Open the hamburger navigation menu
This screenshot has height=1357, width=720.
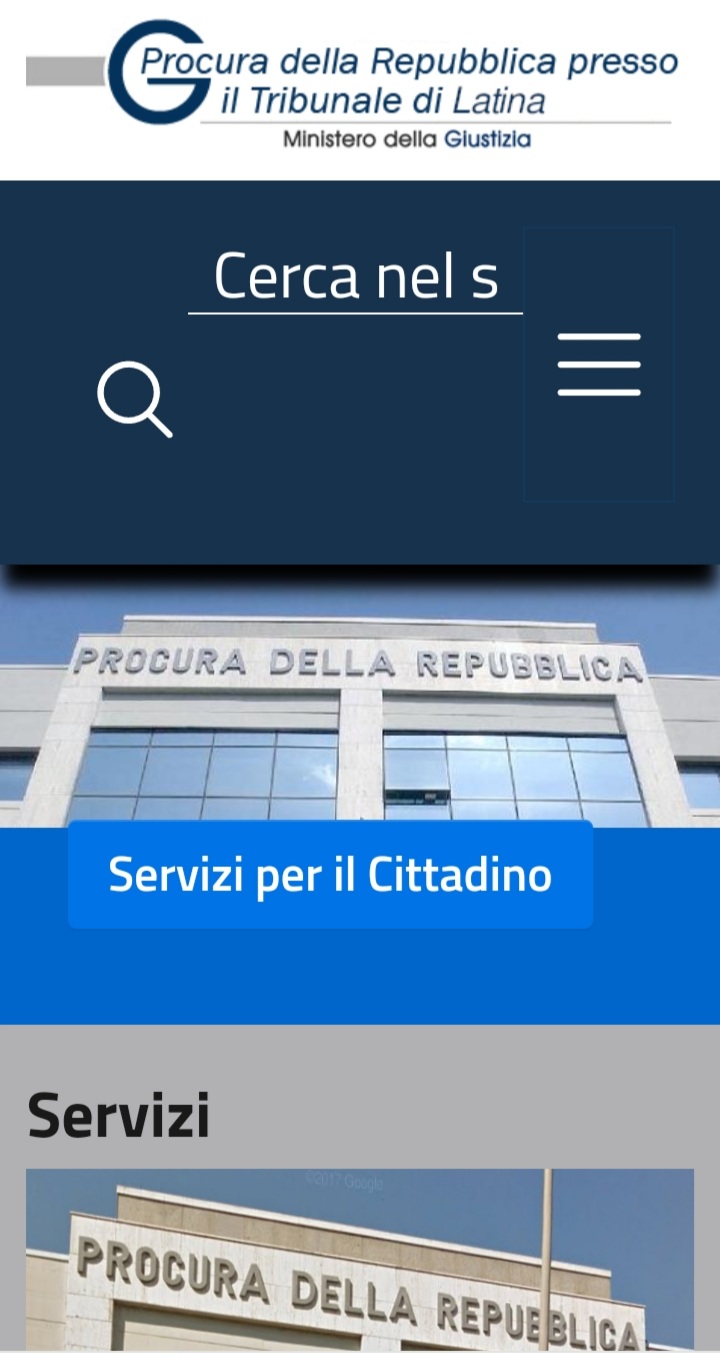(x=599, y=364)
